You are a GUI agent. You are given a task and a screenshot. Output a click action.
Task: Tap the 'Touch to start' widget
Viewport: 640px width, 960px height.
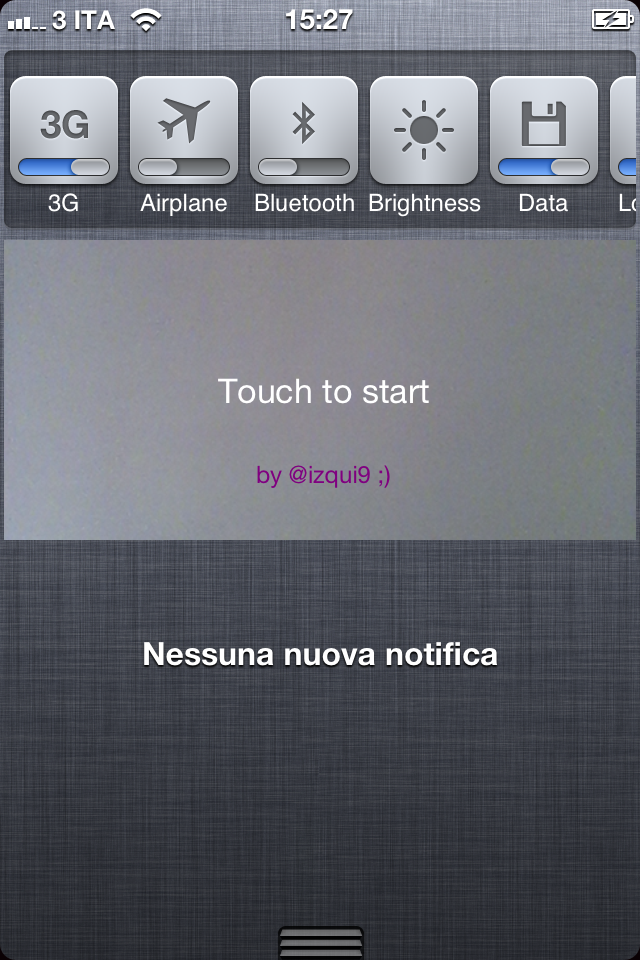pos(322,391)
